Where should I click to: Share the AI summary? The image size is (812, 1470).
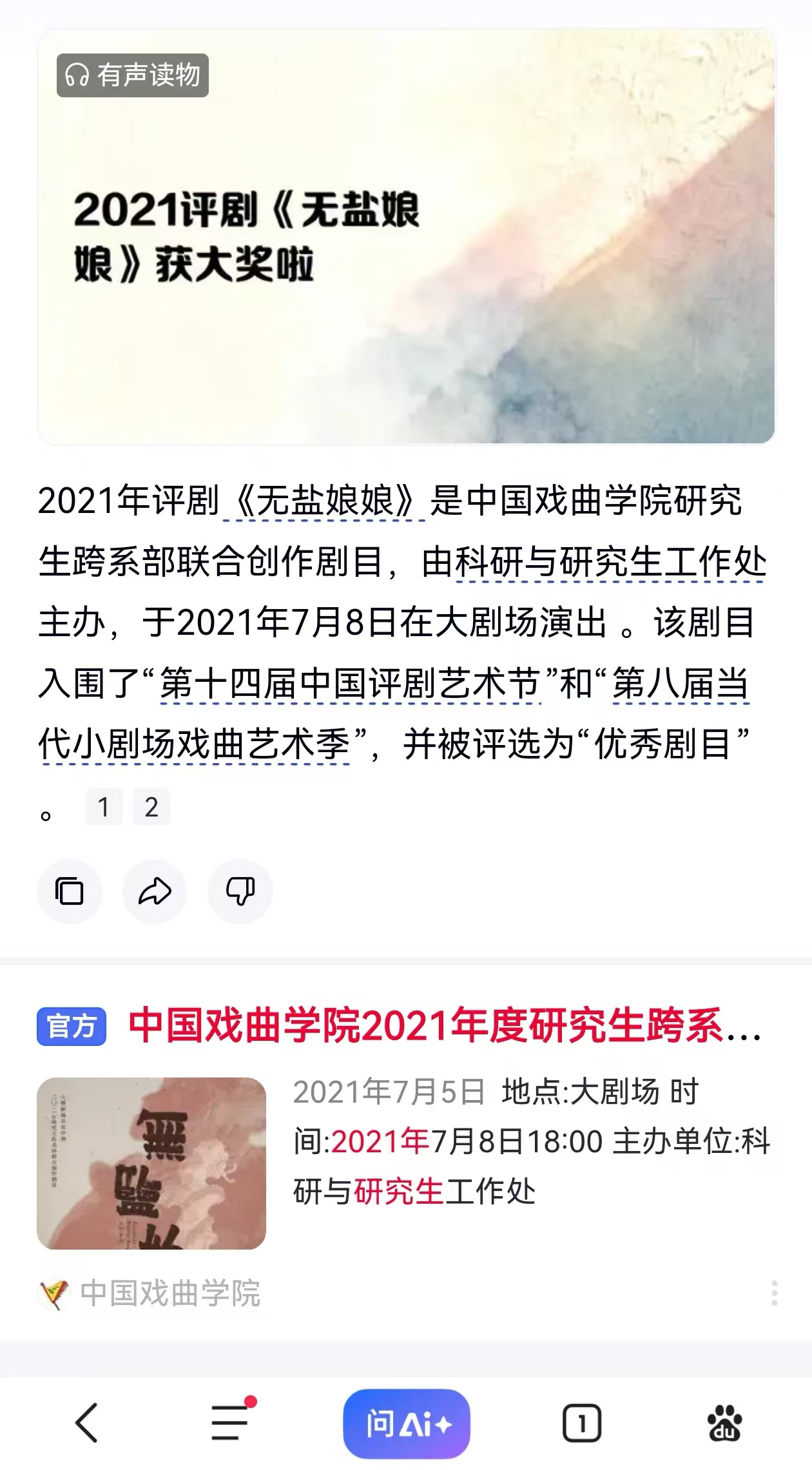[155, 891]
